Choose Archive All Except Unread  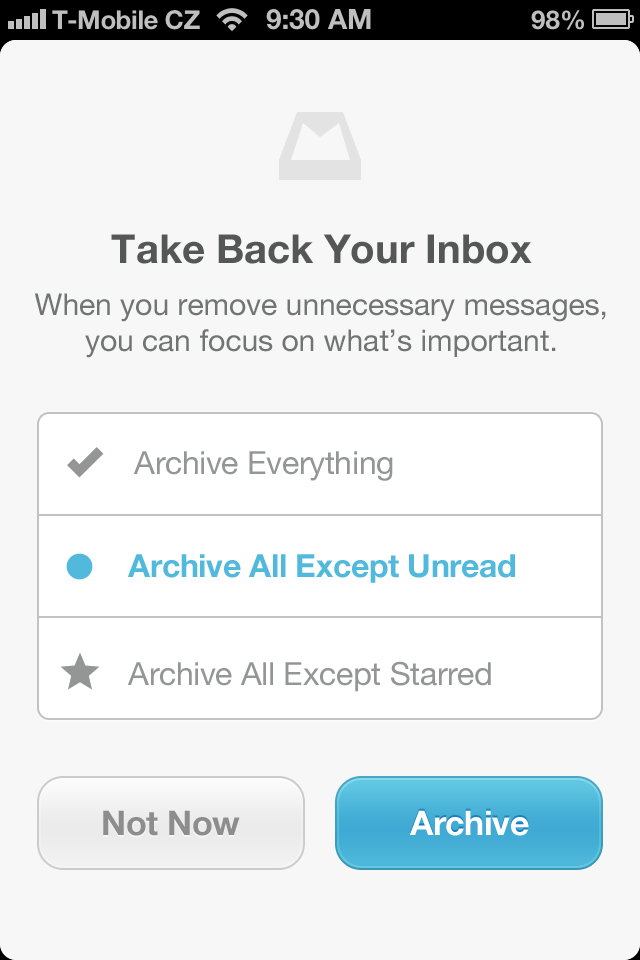point(320,567)
